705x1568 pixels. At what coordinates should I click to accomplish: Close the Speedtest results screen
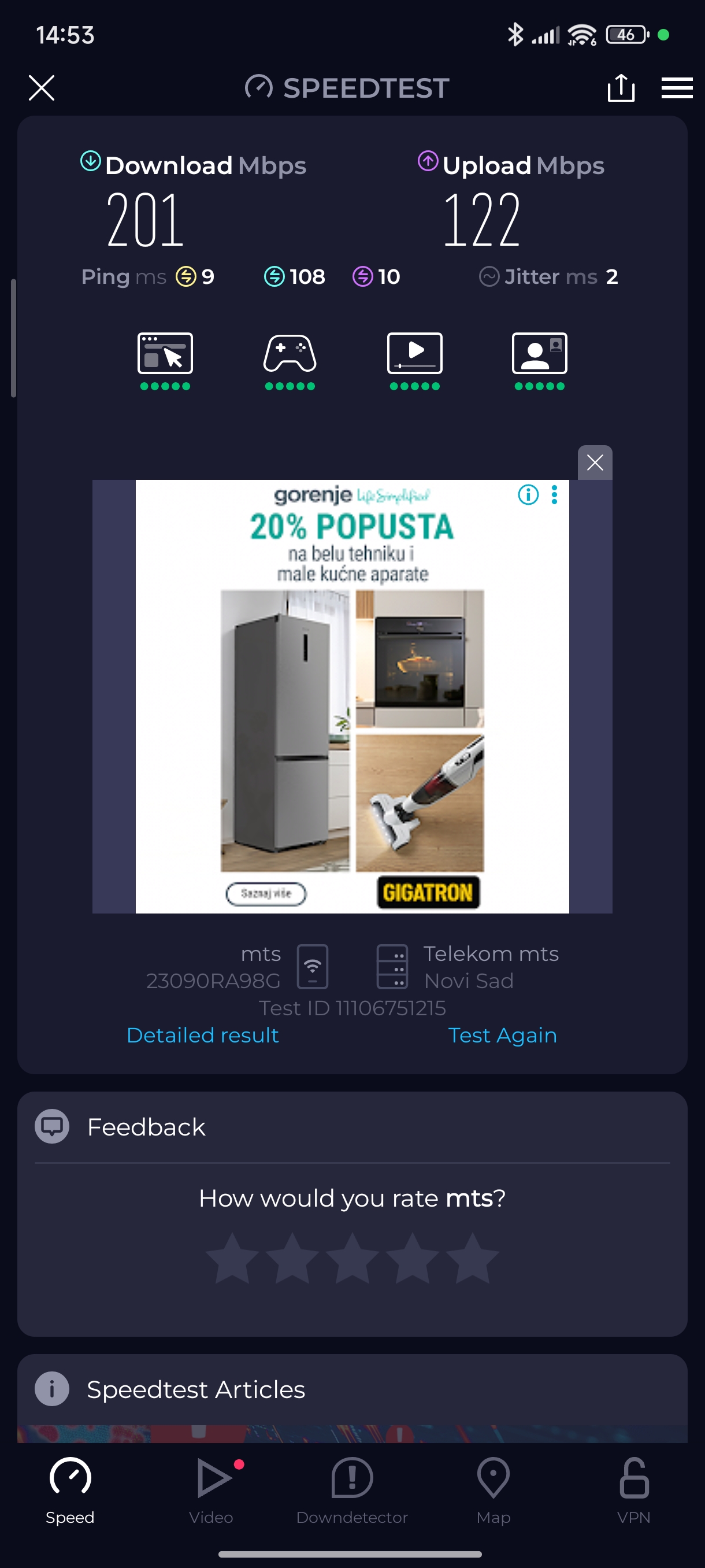point(42,88)
